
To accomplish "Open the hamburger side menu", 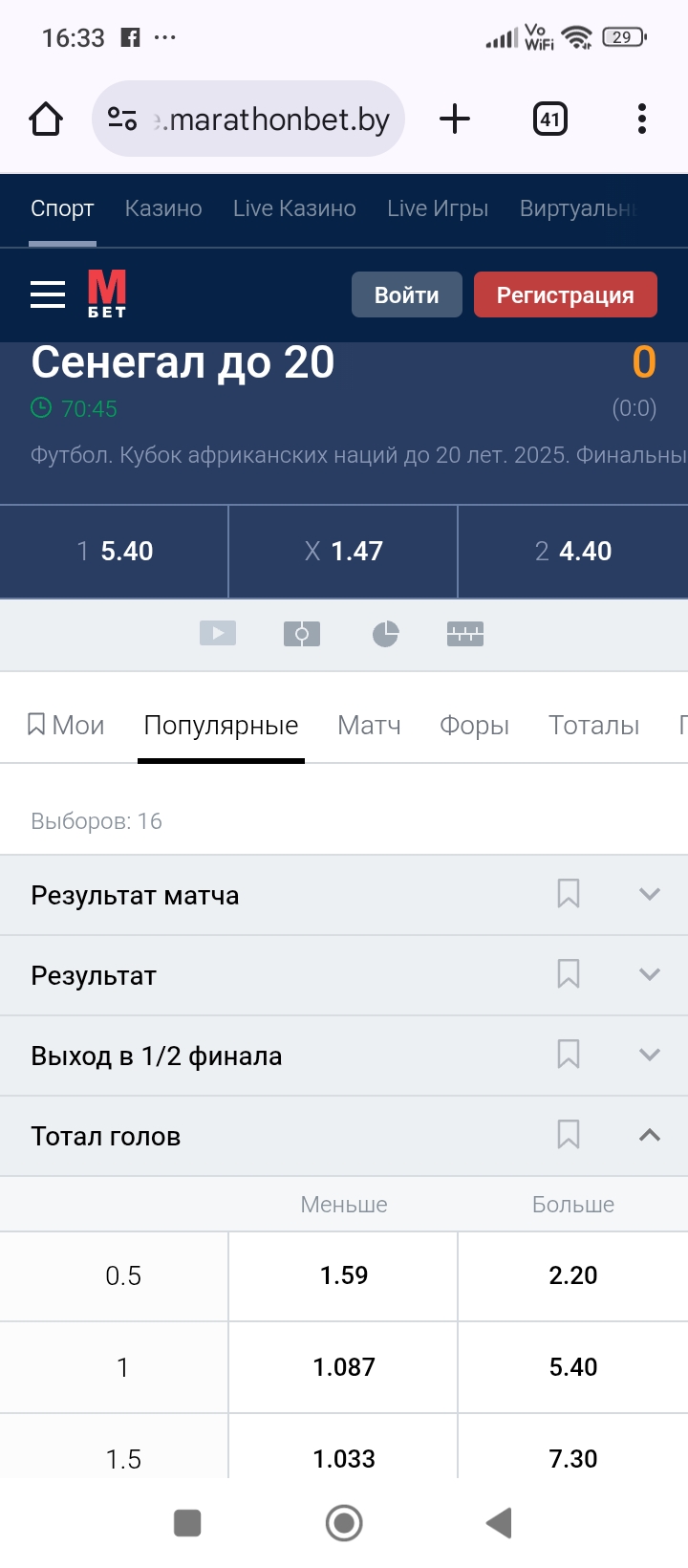I will pyautogui.click(x=48, y=294).
